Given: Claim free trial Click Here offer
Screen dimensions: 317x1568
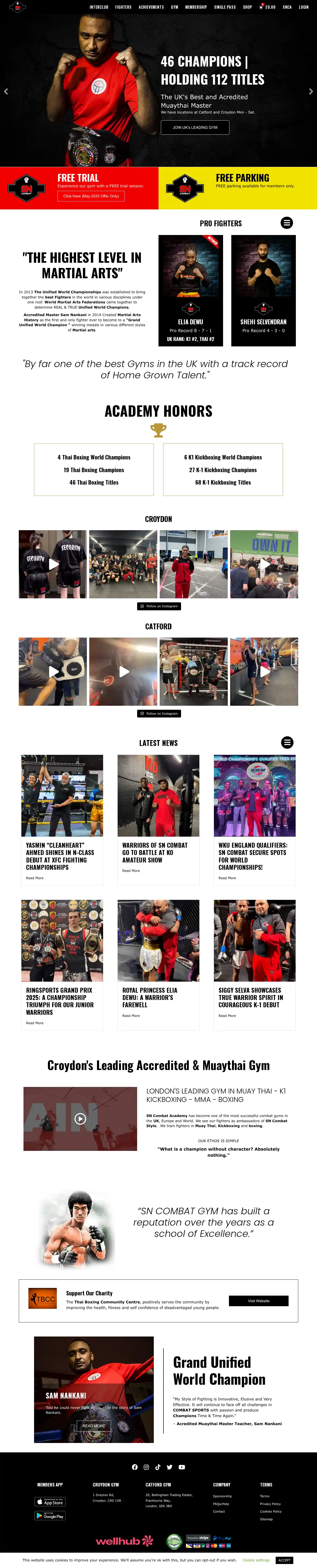Looking at the screenshot, I should pyautogui.click(x=91, y=196).
